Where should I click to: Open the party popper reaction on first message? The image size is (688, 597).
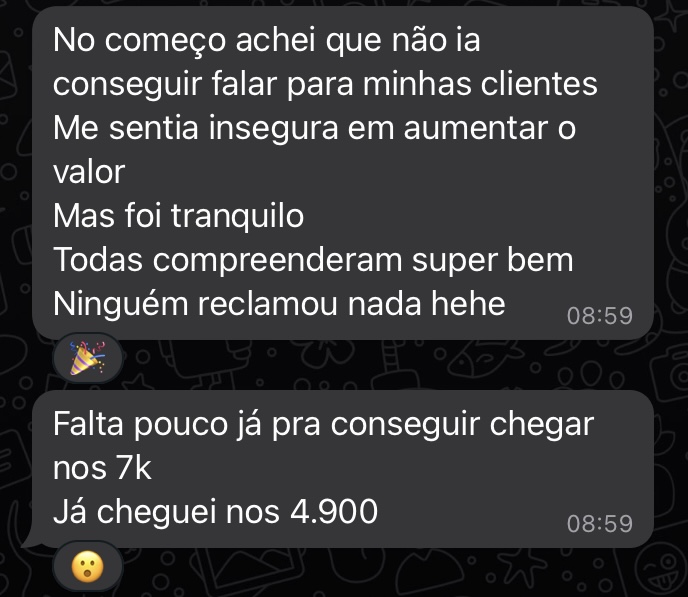coord(87,357)
